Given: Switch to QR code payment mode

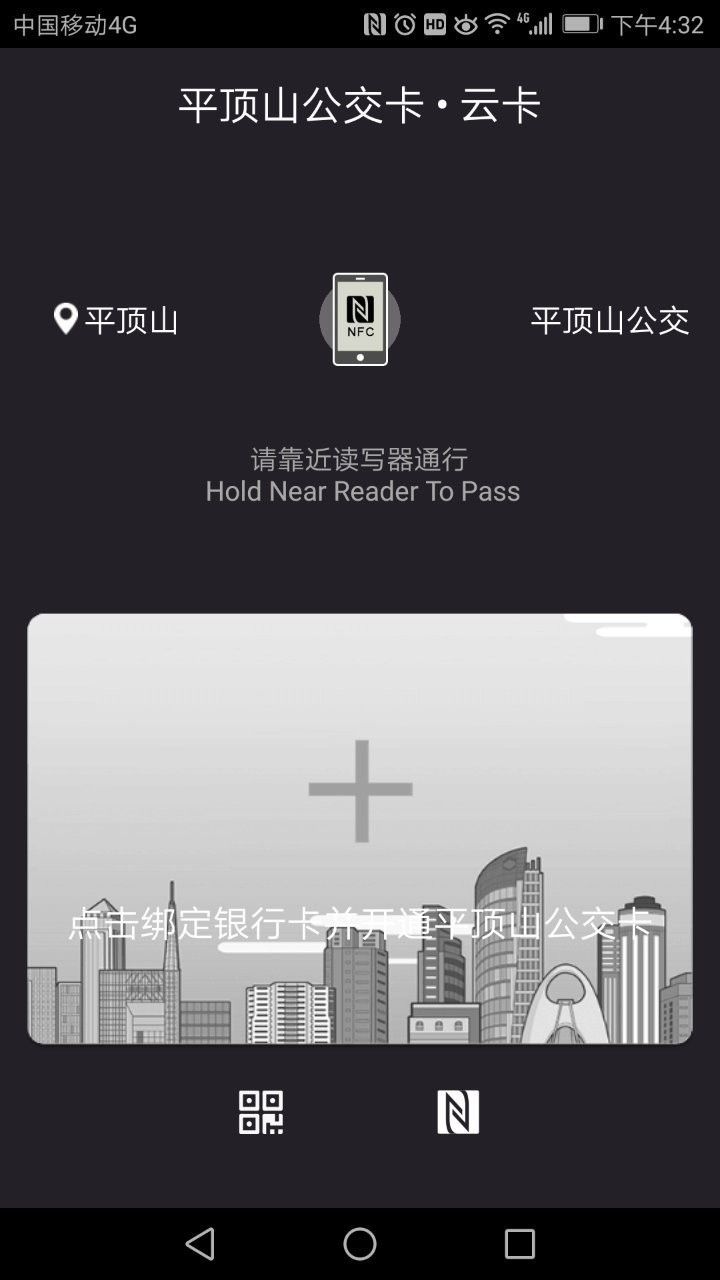Looking at the screenshot, I should pos(261,1112).
